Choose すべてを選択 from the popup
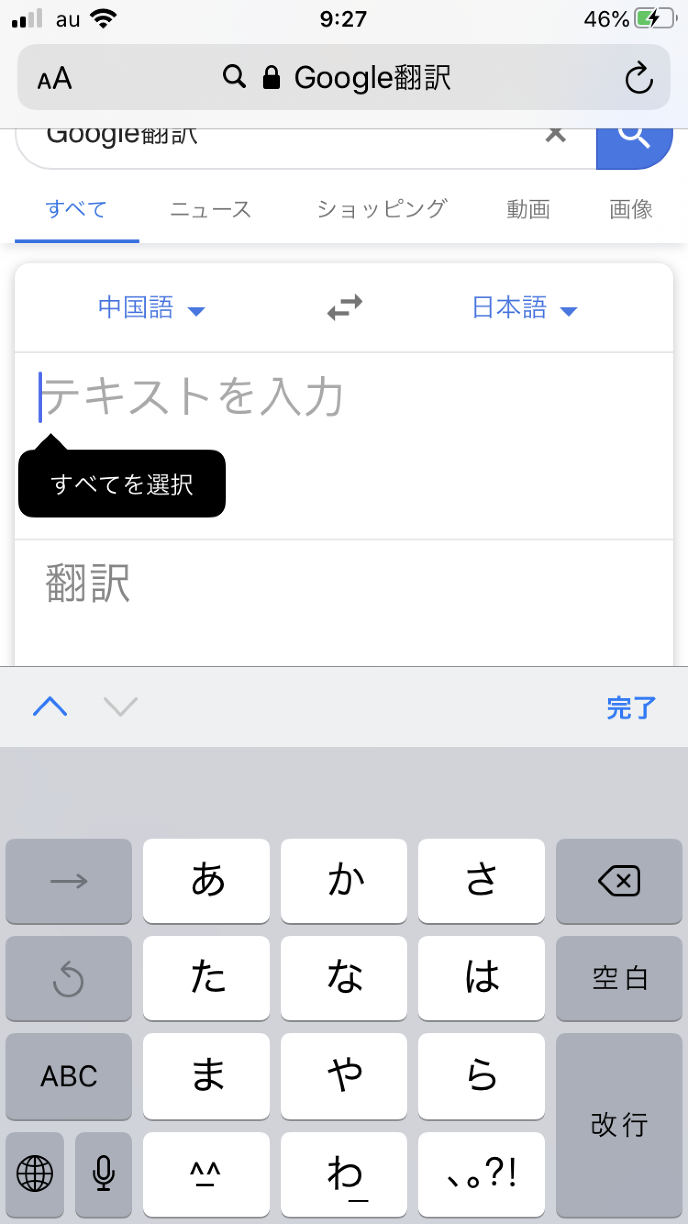Screen dimensions: 688x1224 (x=122, y=485)
